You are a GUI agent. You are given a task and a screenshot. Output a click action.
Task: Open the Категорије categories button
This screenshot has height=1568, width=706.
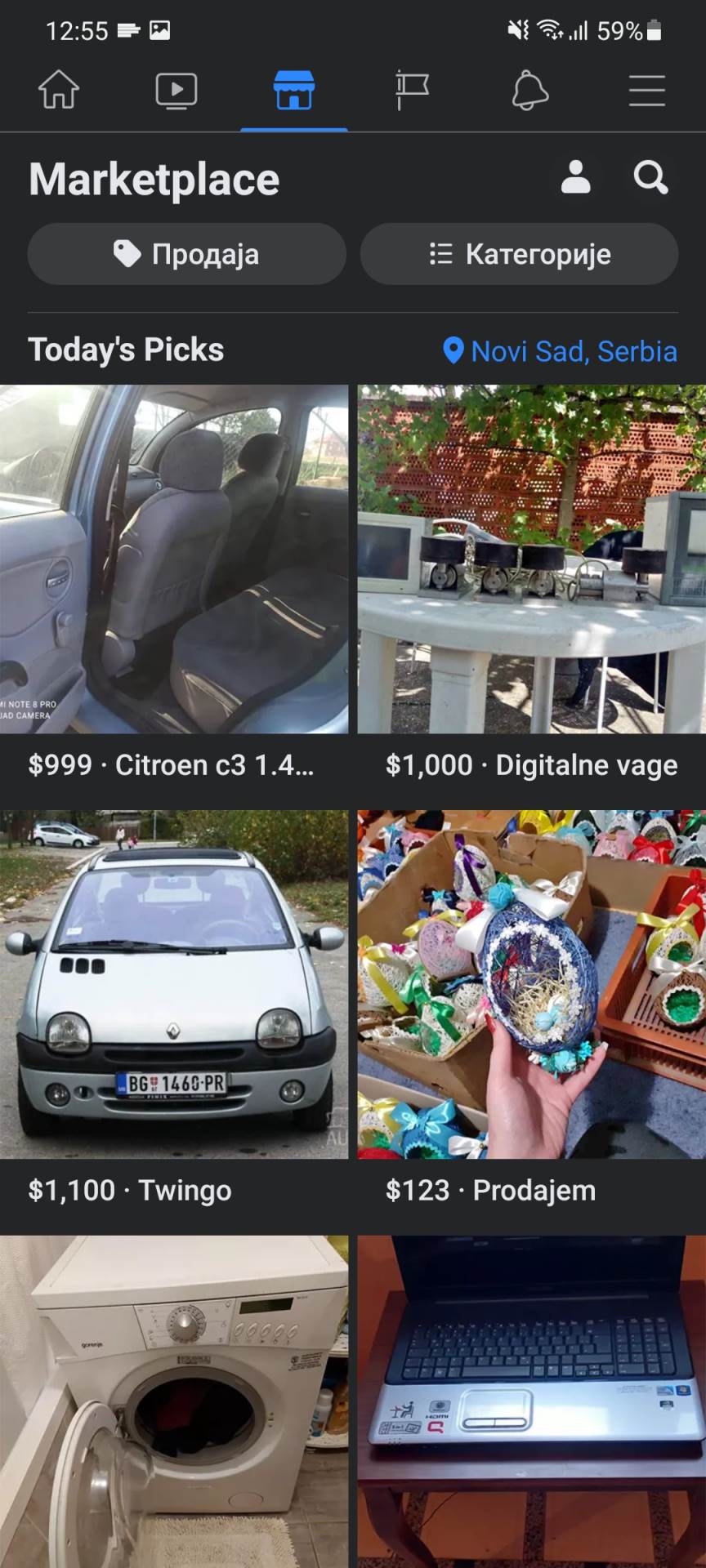[x=519, y=254]
